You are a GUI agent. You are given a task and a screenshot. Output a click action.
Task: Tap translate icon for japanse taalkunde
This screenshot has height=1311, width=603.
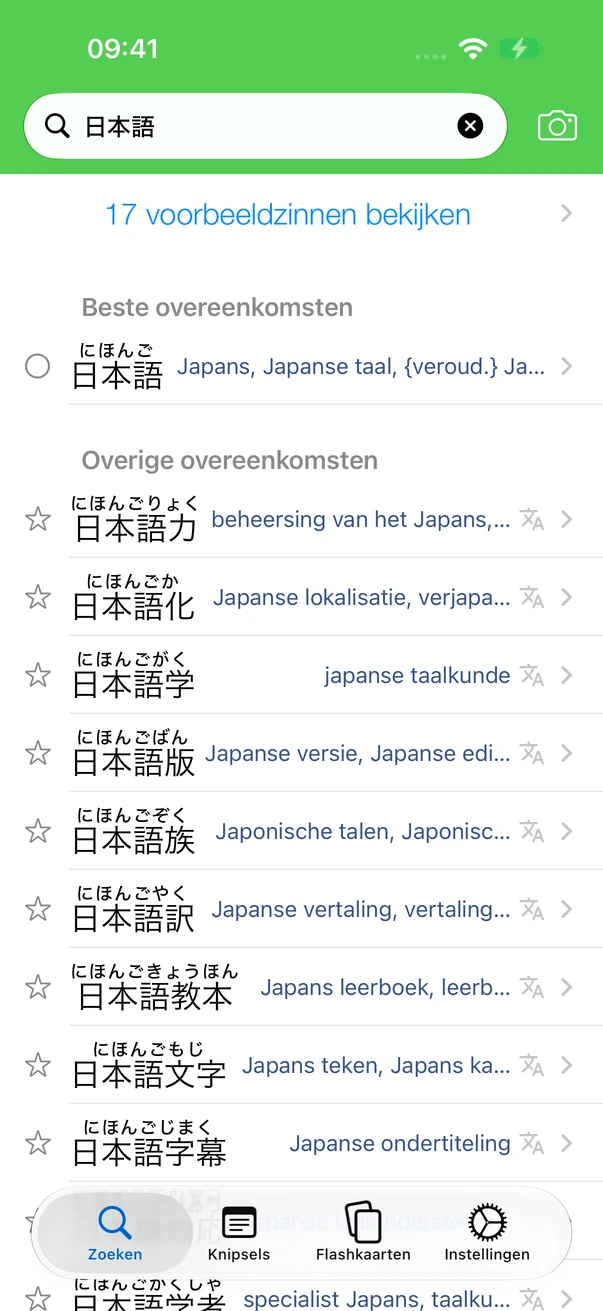532,676
